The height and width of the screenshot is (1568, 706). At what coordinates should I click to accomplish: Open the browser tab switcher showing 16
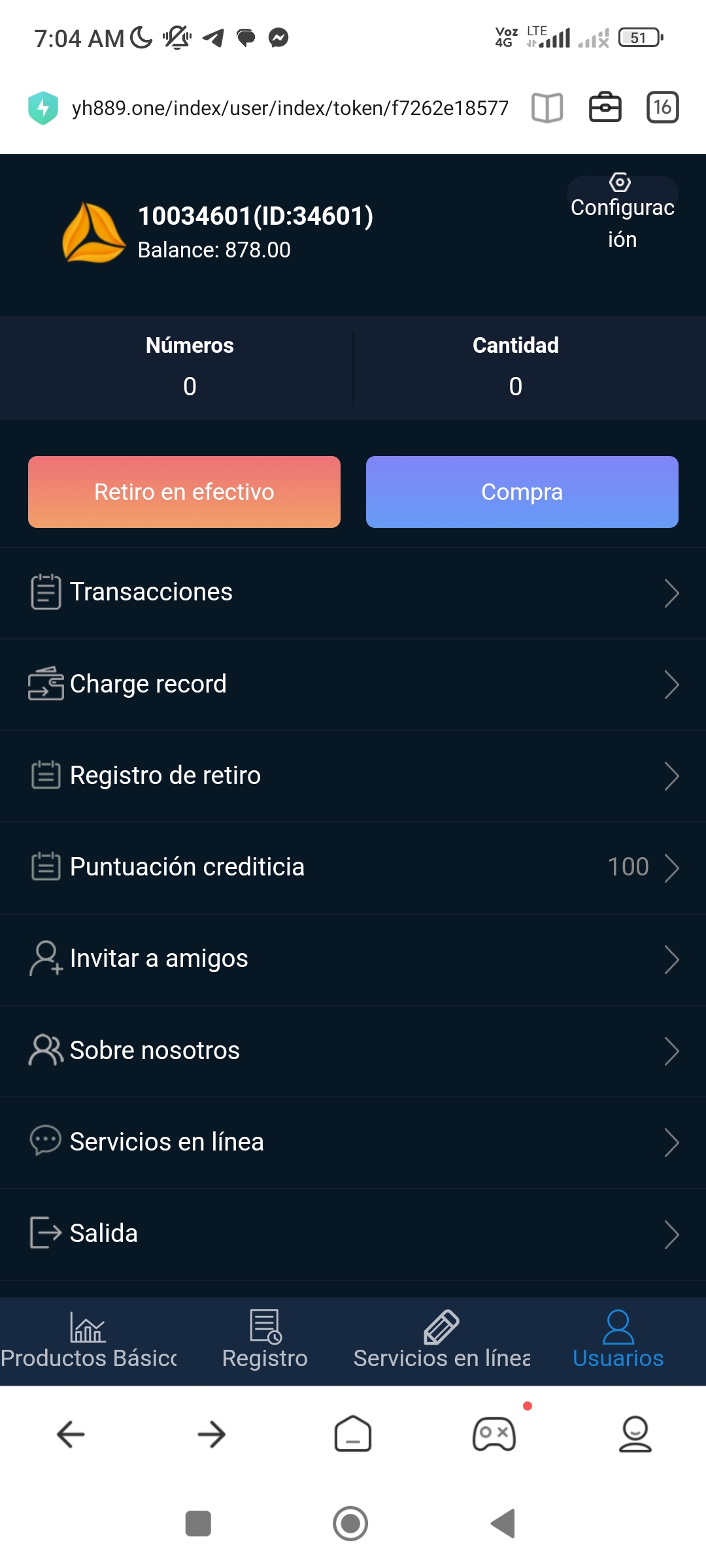coord(662,107)
